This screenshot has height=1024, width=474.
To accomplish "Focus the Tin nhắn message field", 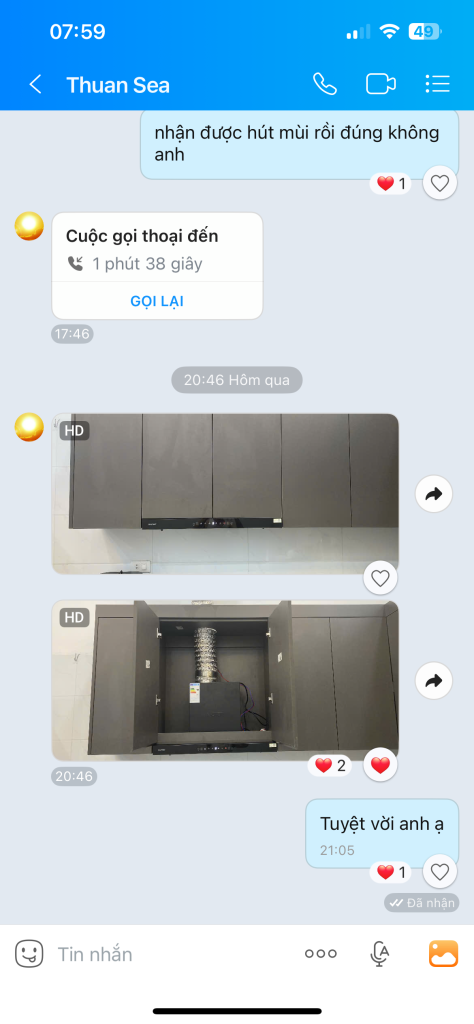I will coord(170,954).
